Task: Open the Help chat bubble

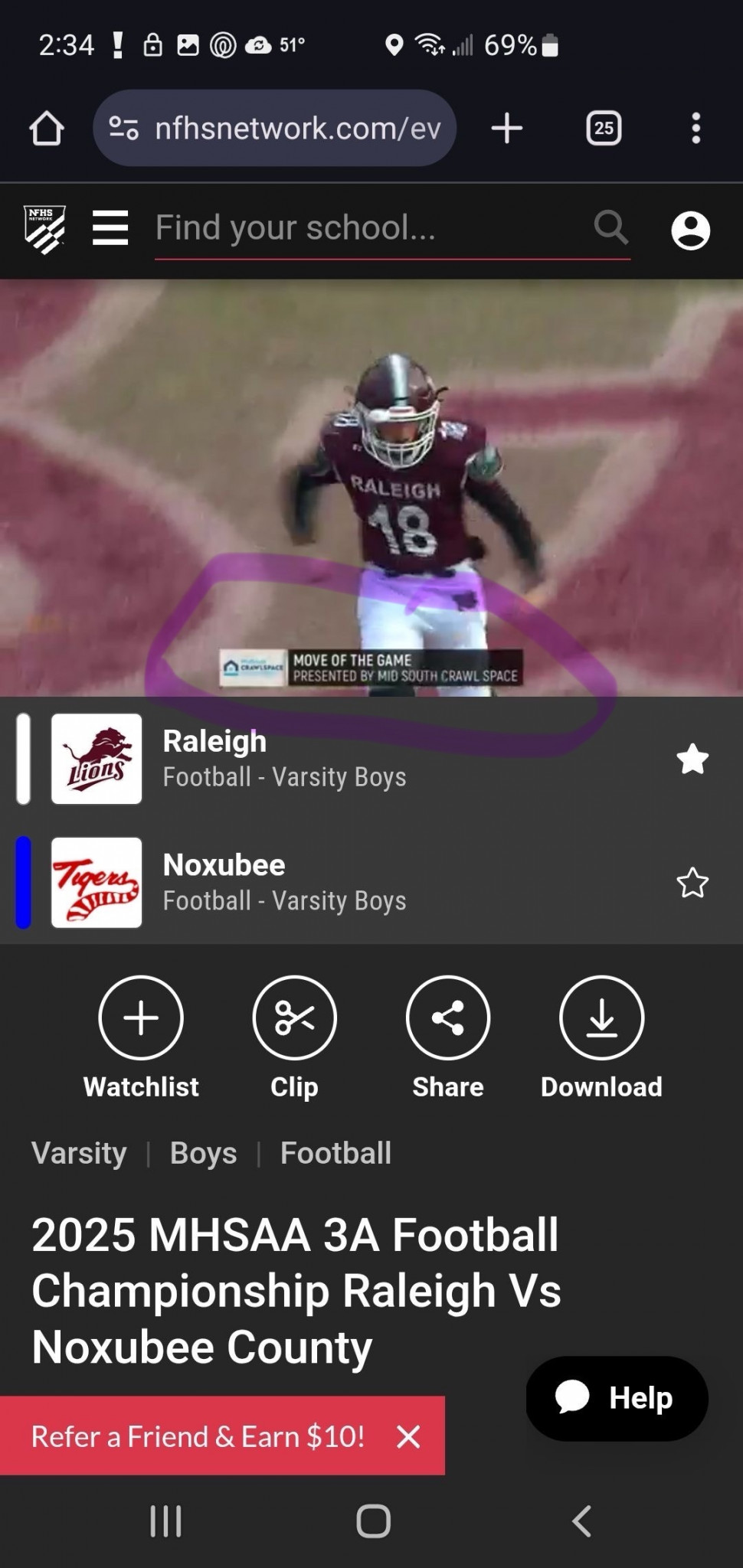Action: coord(617,1398)
